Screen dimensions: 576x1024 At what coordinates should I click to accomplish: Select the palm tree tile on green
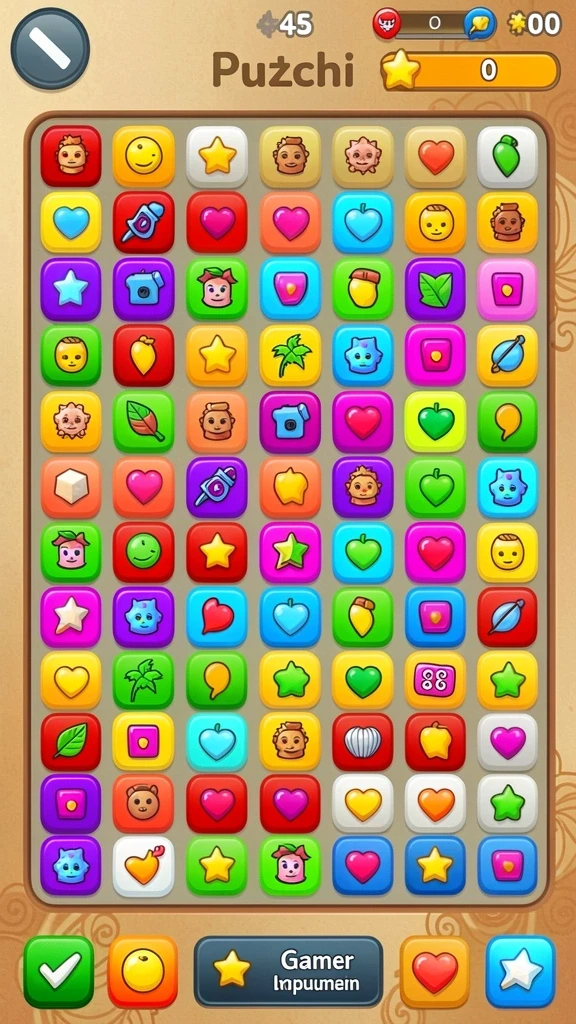(144, 680)
